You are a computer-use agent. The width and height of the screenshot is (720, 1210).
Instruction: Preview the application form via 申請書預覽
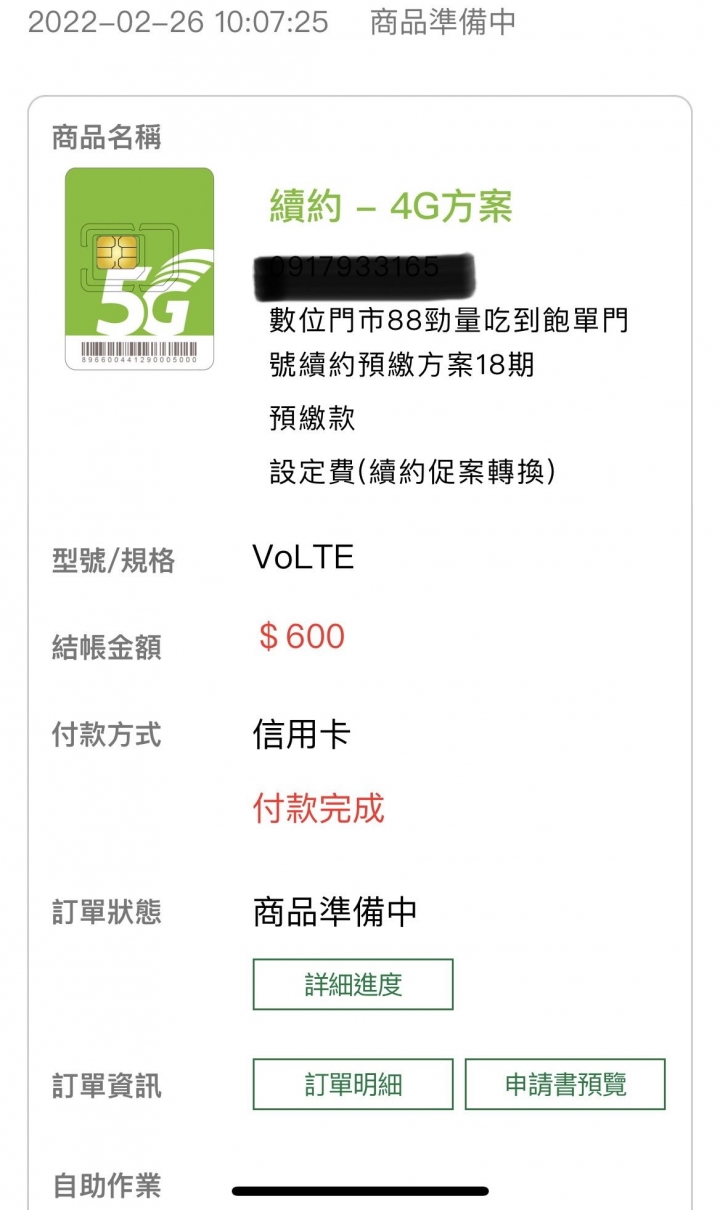(x=565, y=1084)
